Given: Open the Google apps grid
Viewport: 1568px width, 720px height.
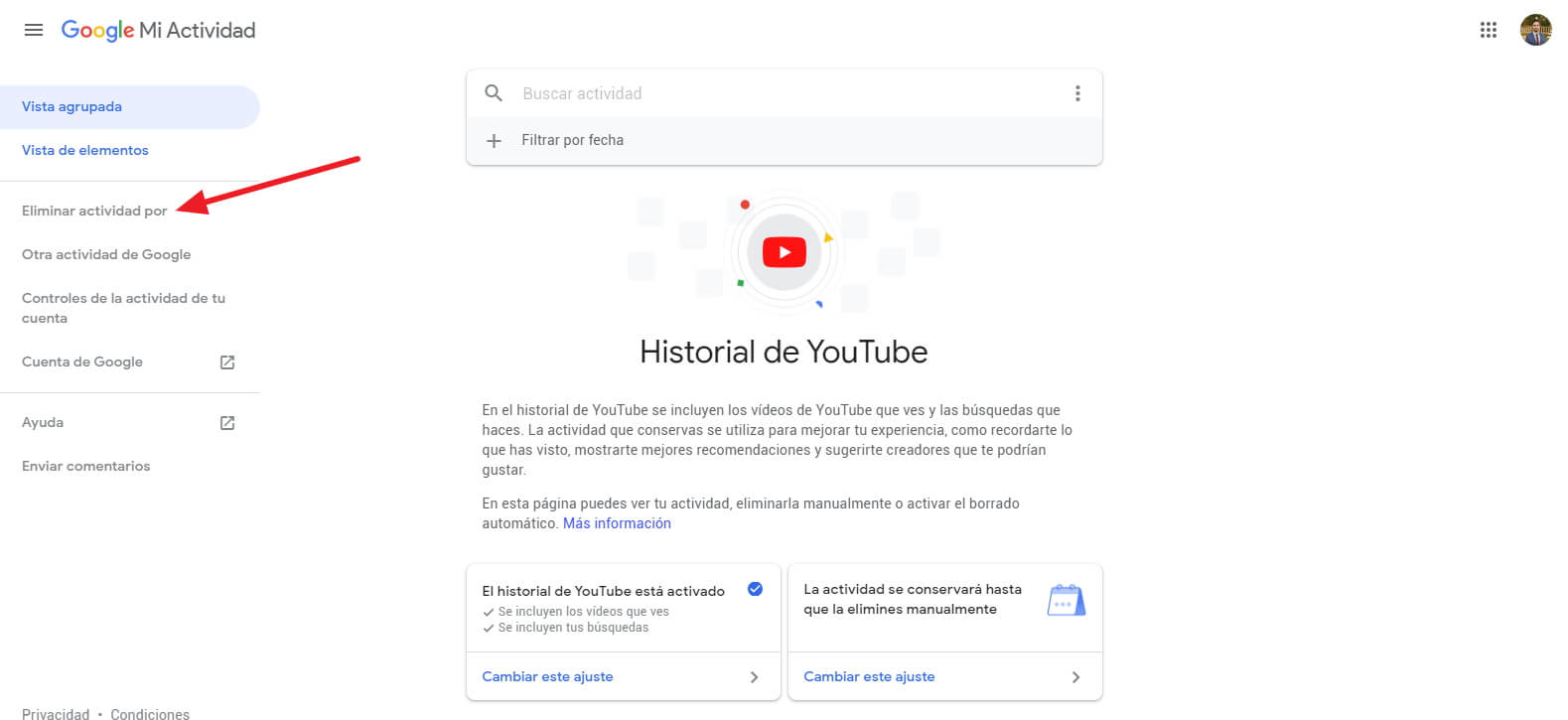Looking at the screenshot, I should [x=1488, y=30].
